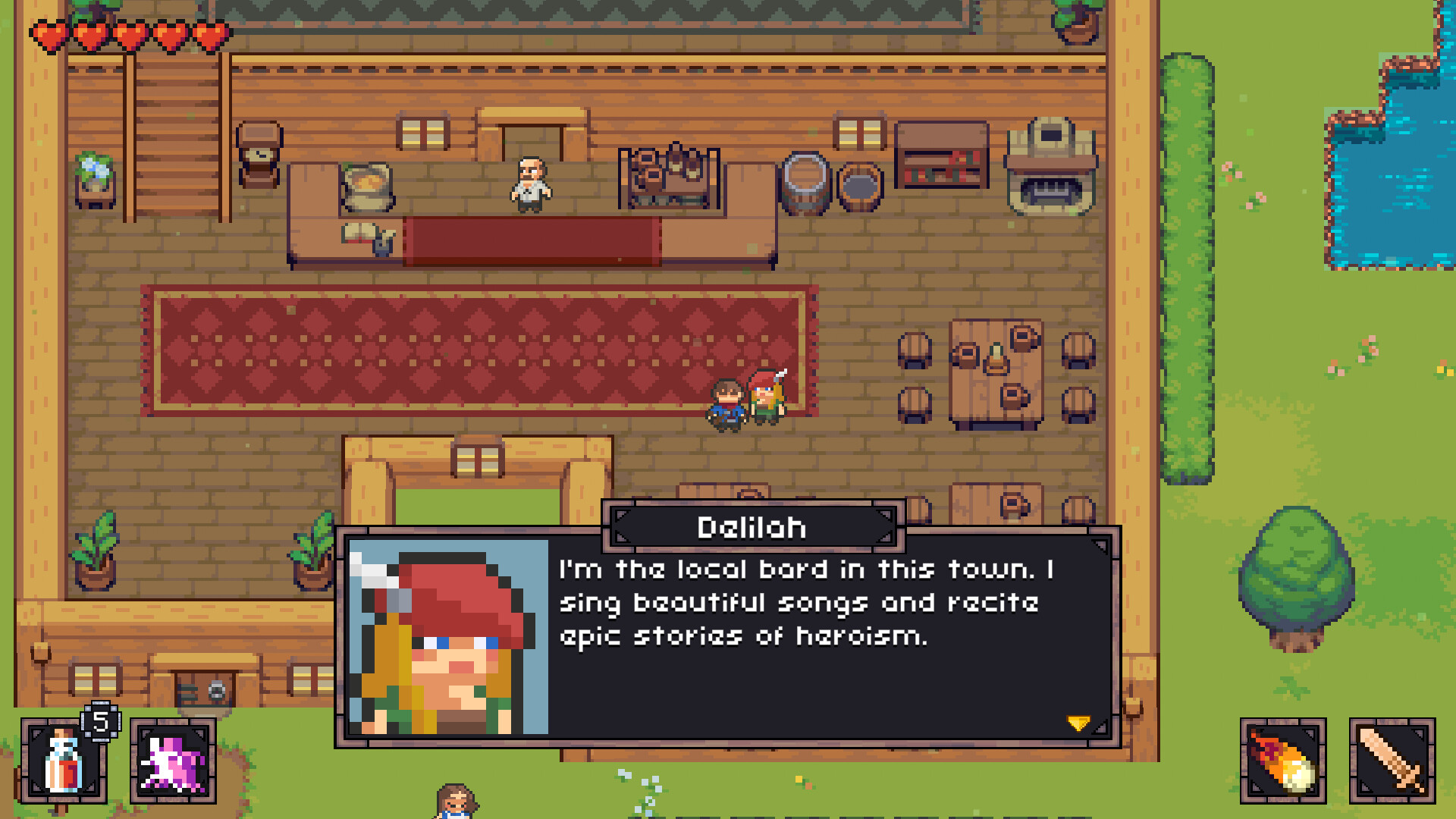Cast the fireball spell
The width and height of the screenshot is (1456, 819).
click(x=1283, y=761)
